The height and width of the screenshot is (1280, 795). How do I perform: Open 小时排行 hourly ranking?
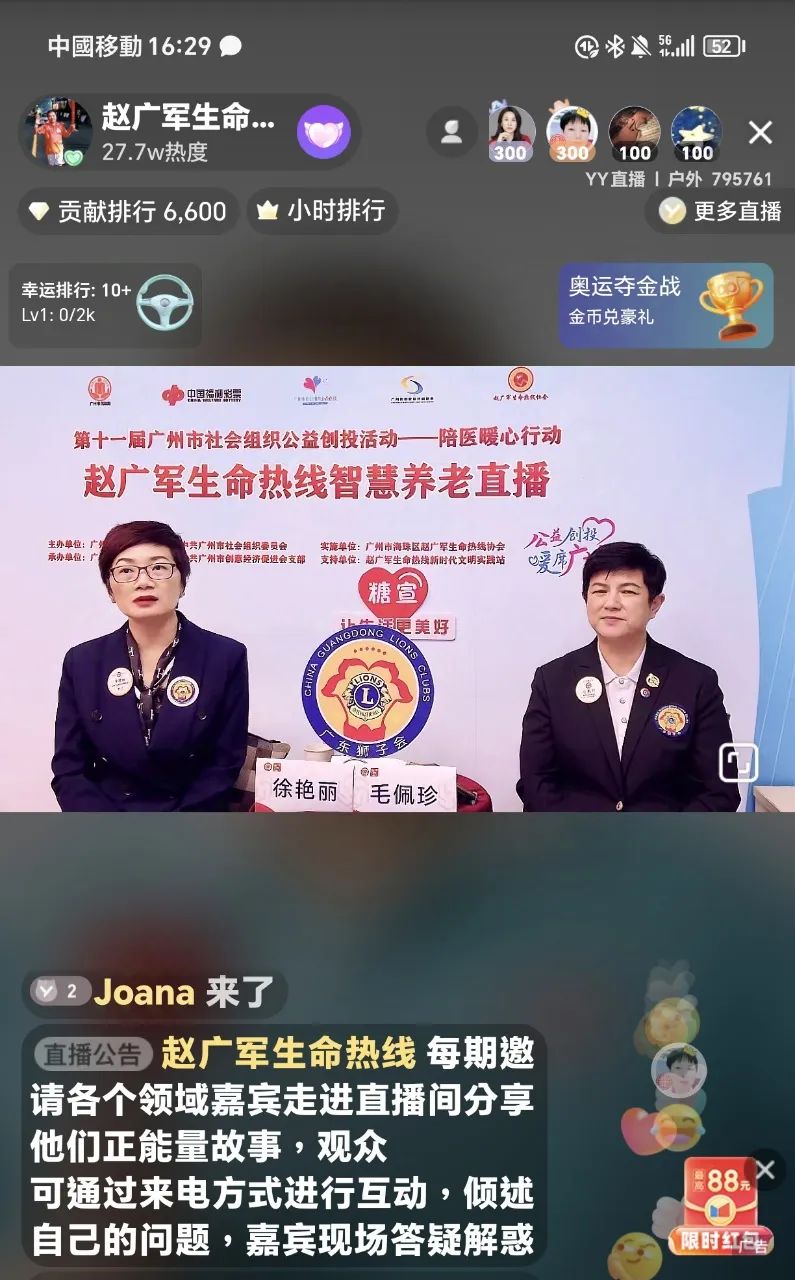(x=322, y=211)
